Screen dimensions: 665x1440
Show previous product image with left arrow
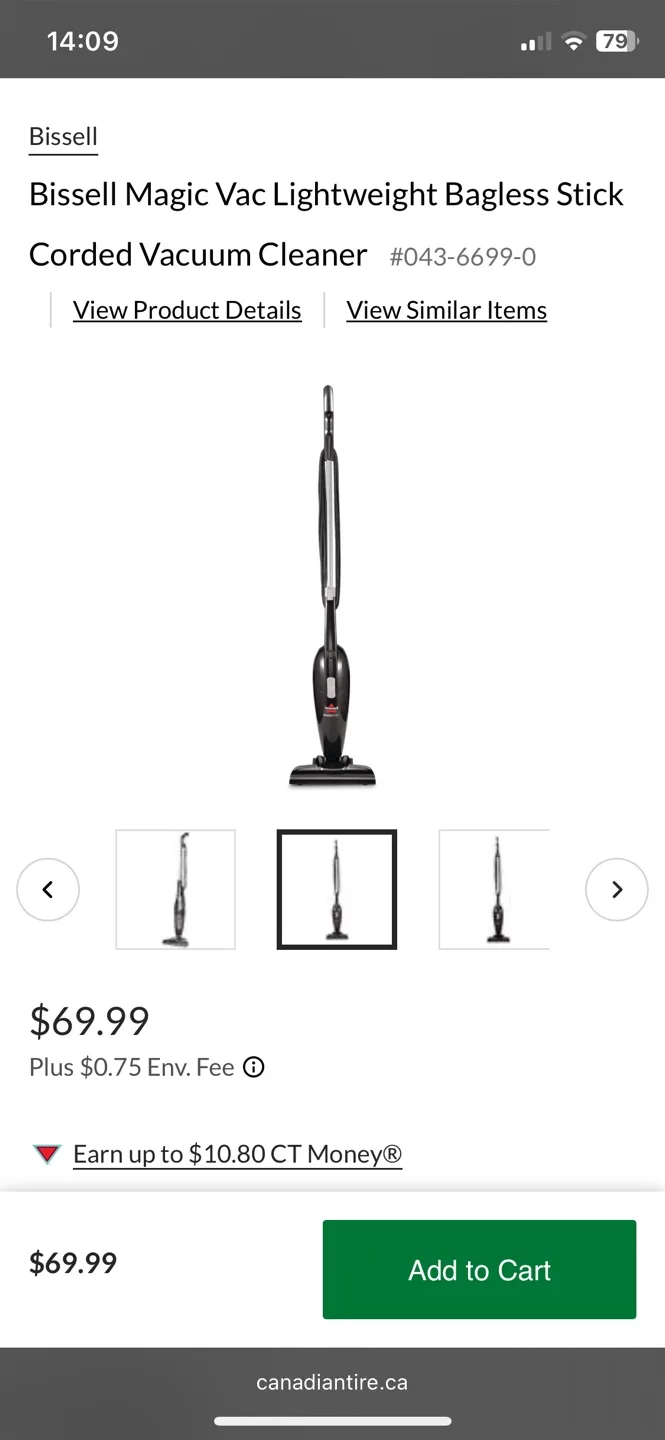48,889
